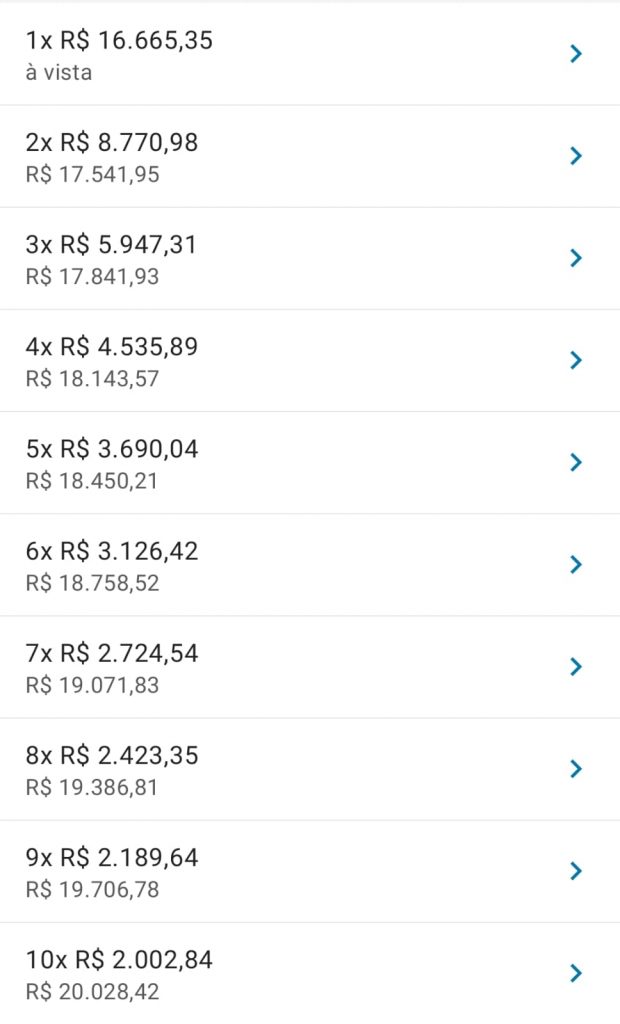Choose 10x R$ 2.002,84 installments

tap(310, 974)
